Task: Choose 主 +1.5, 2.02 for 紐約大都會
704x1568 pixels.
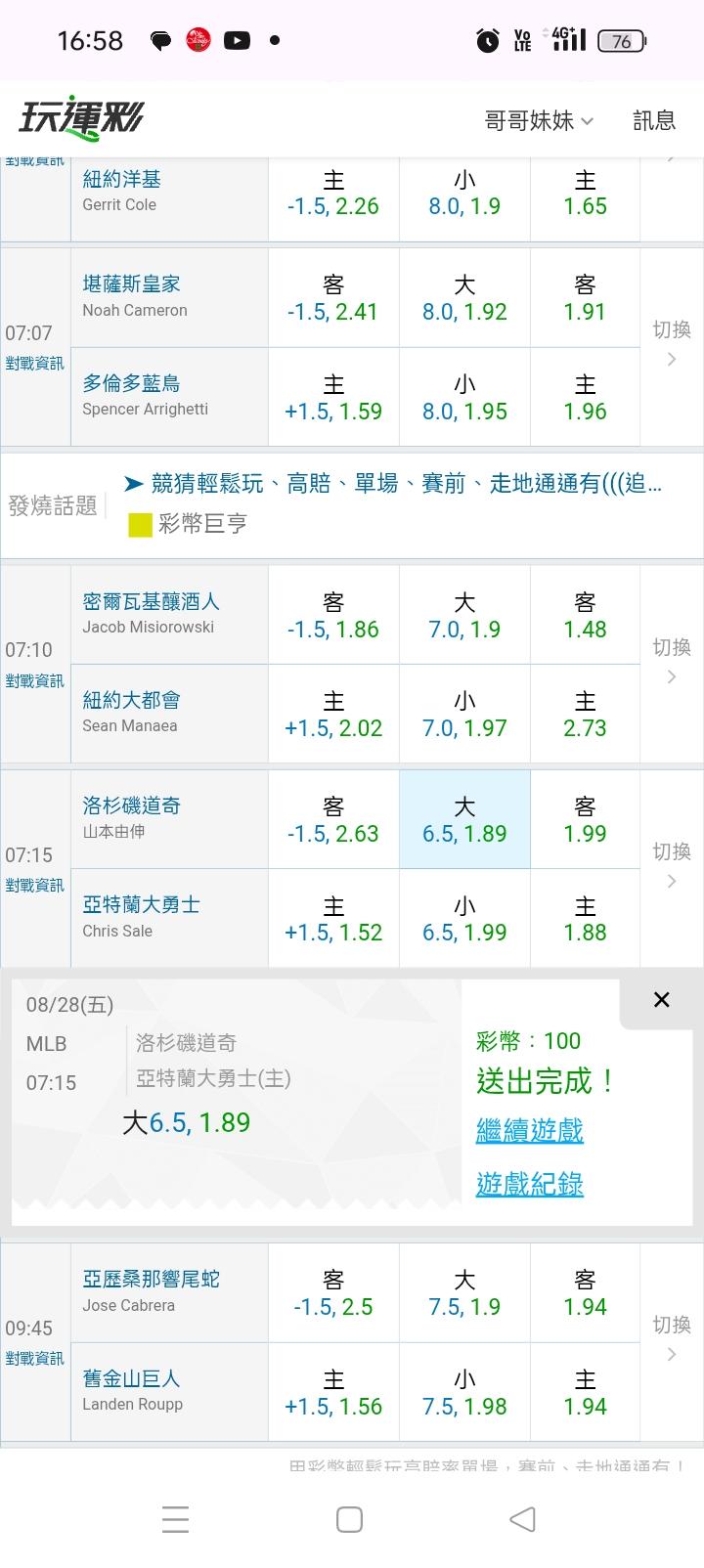Action: coord(333,714)
